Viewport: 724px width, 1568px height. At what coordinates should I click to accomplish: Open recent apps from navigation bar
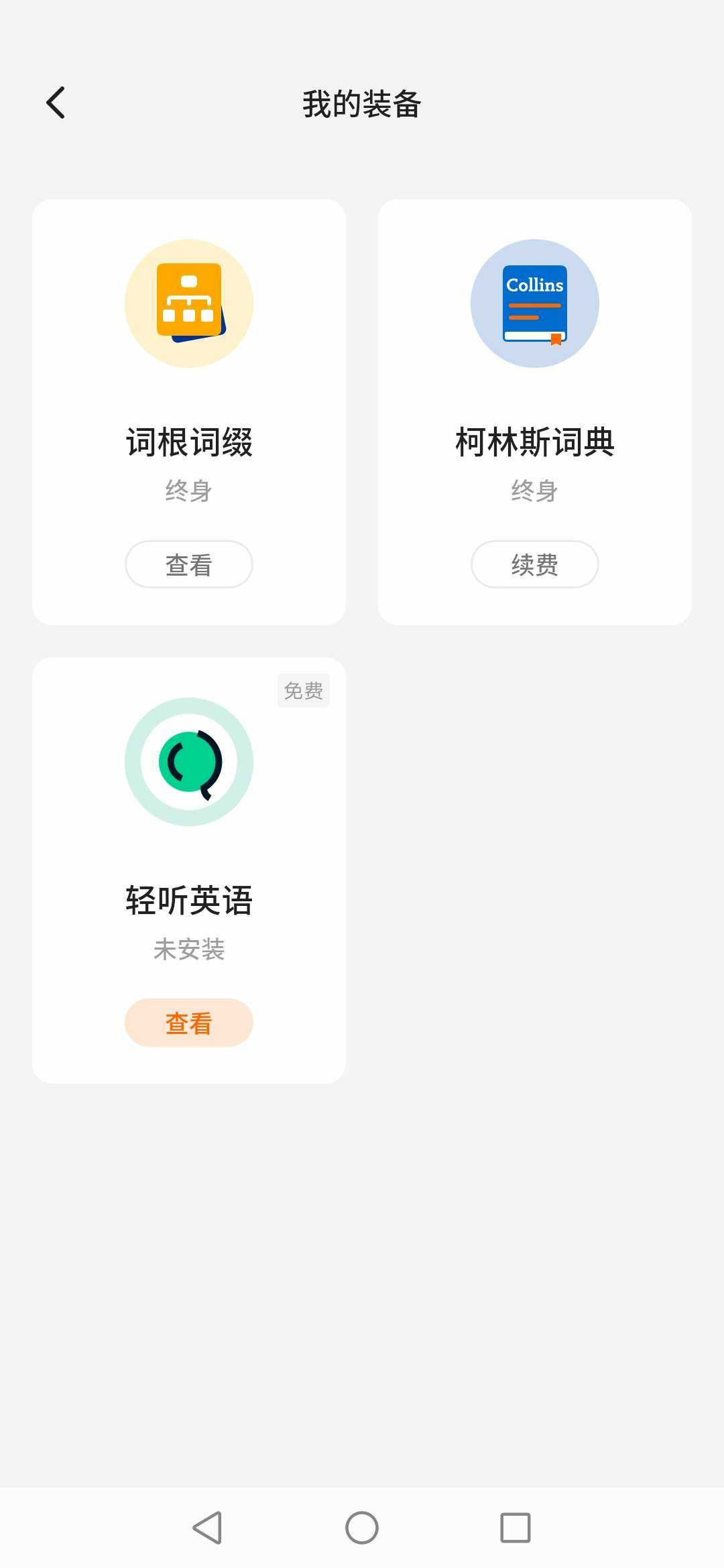click(516, 1528)
